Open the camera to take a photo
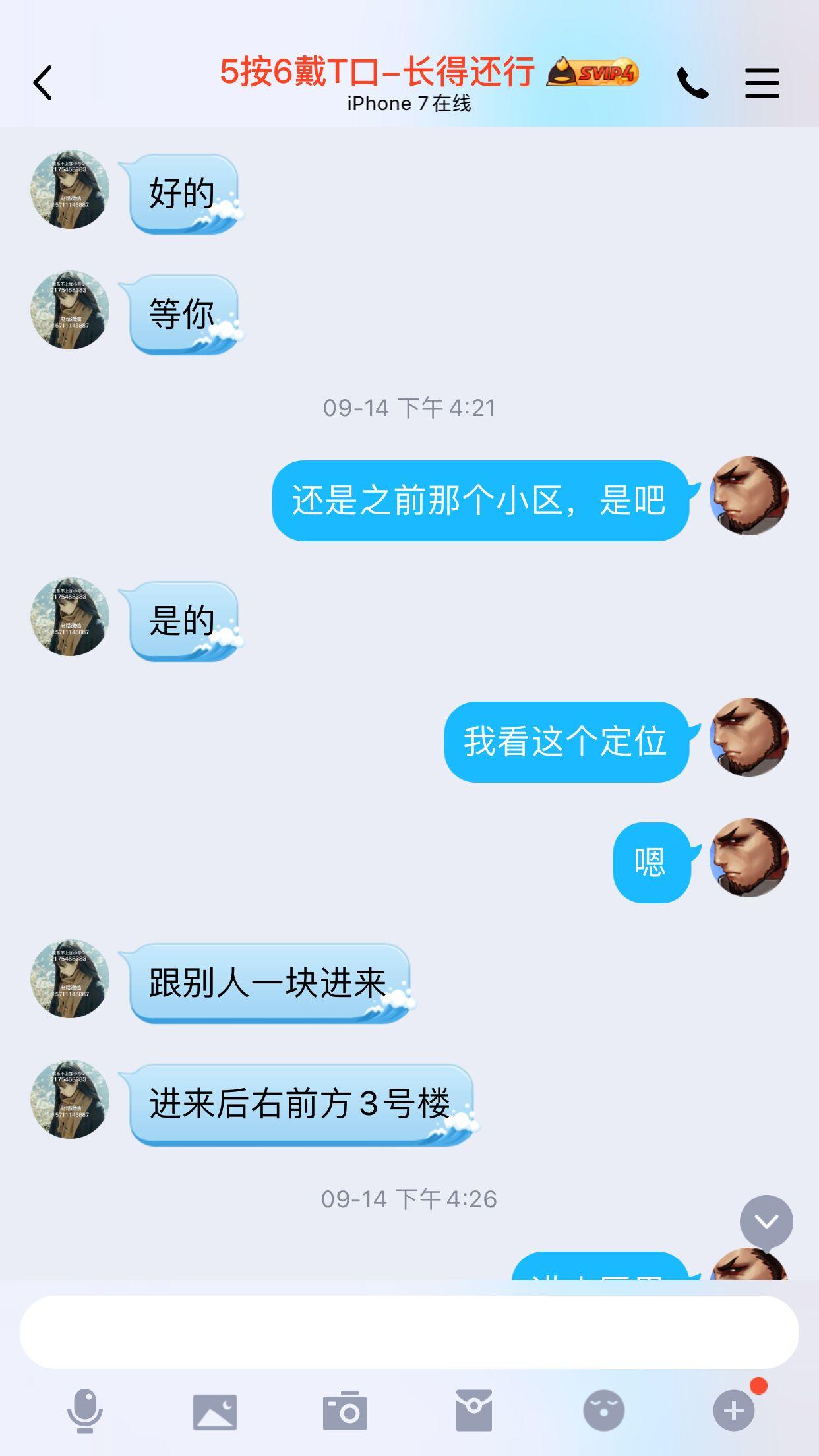 point(344,1411)
